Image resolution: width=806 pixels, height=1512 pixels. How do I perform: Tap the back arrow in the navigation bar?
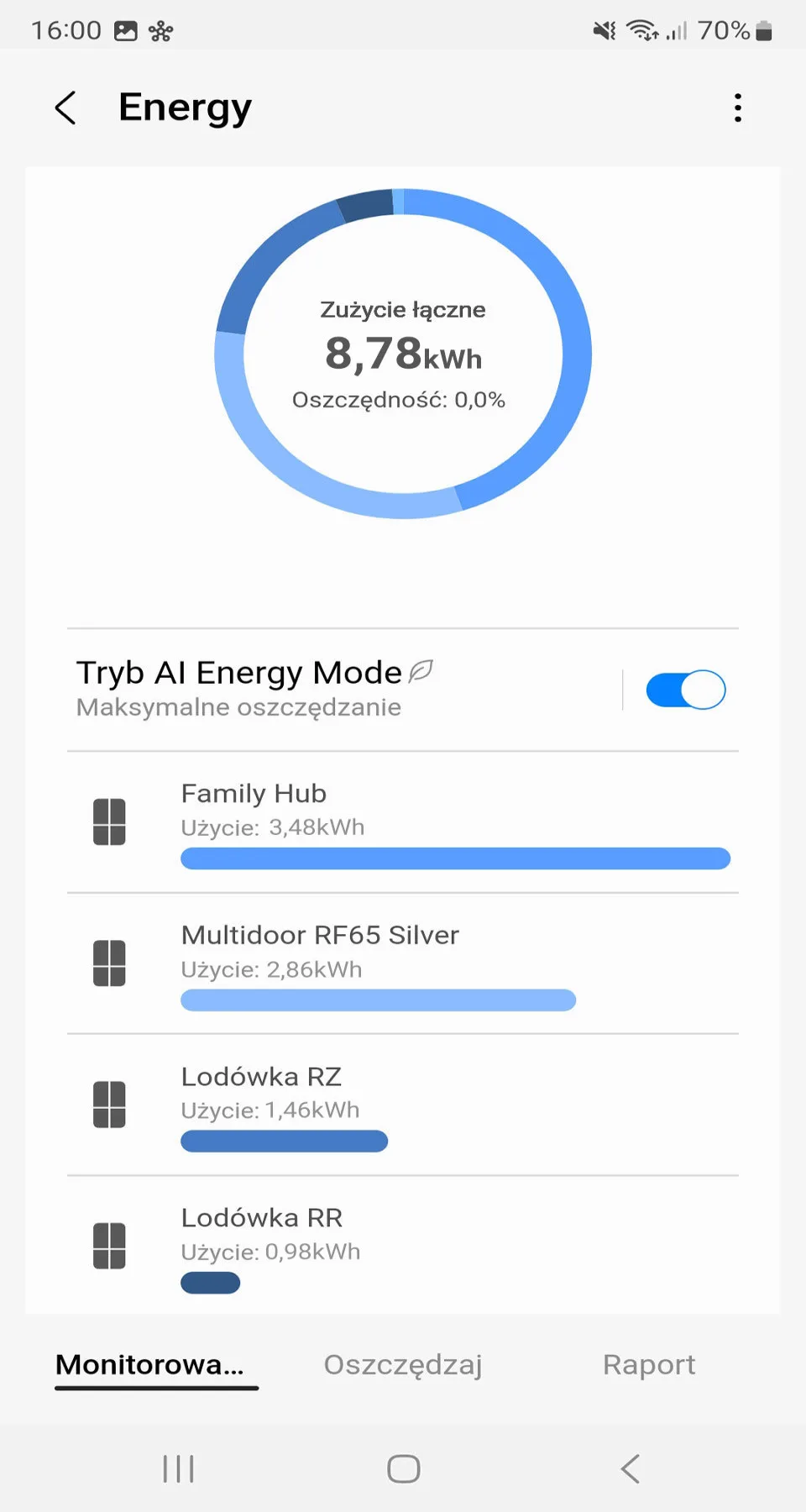click(x=629, y=1468)
